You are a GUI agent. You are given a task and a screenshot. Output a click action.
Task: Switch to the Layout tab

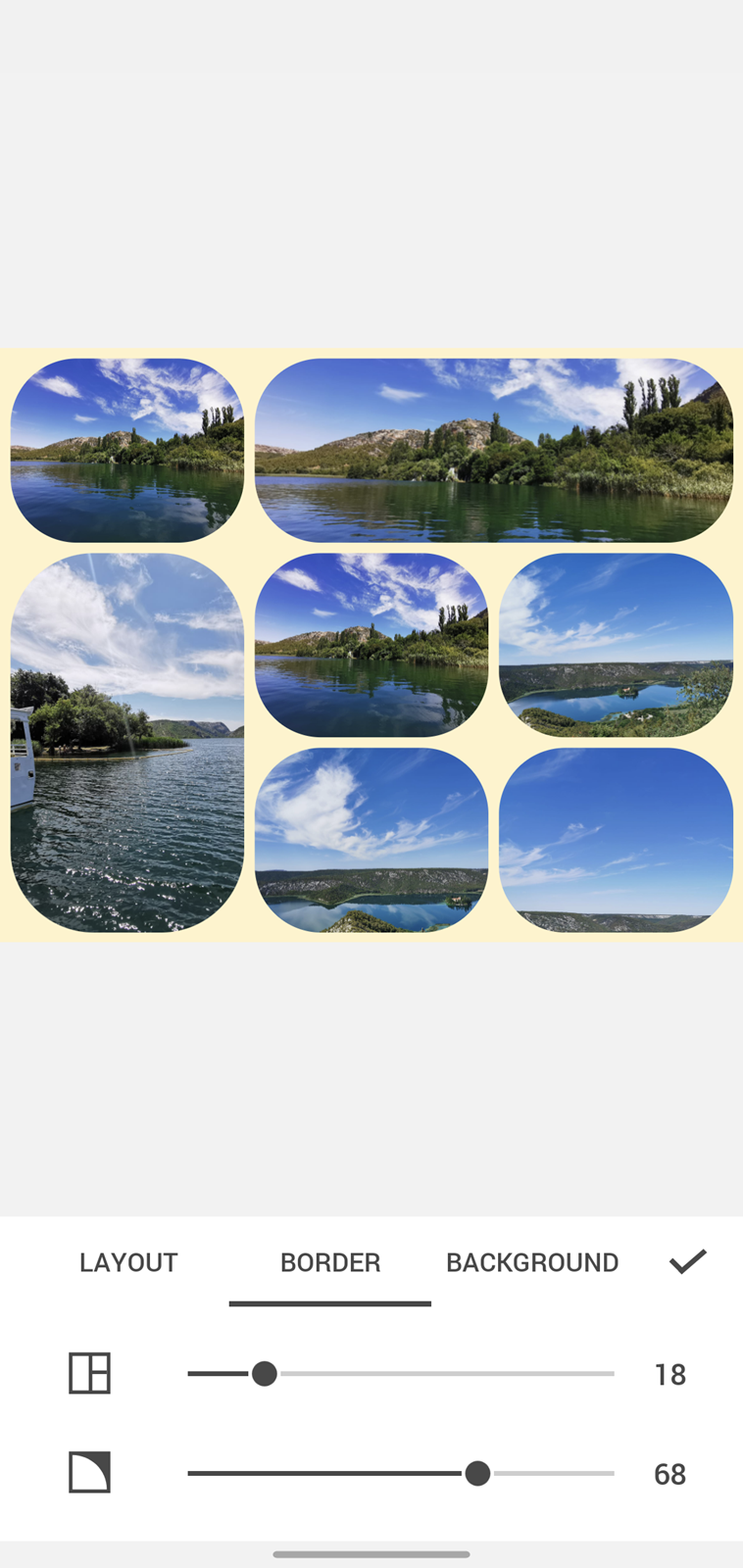tap(128, 1262)
